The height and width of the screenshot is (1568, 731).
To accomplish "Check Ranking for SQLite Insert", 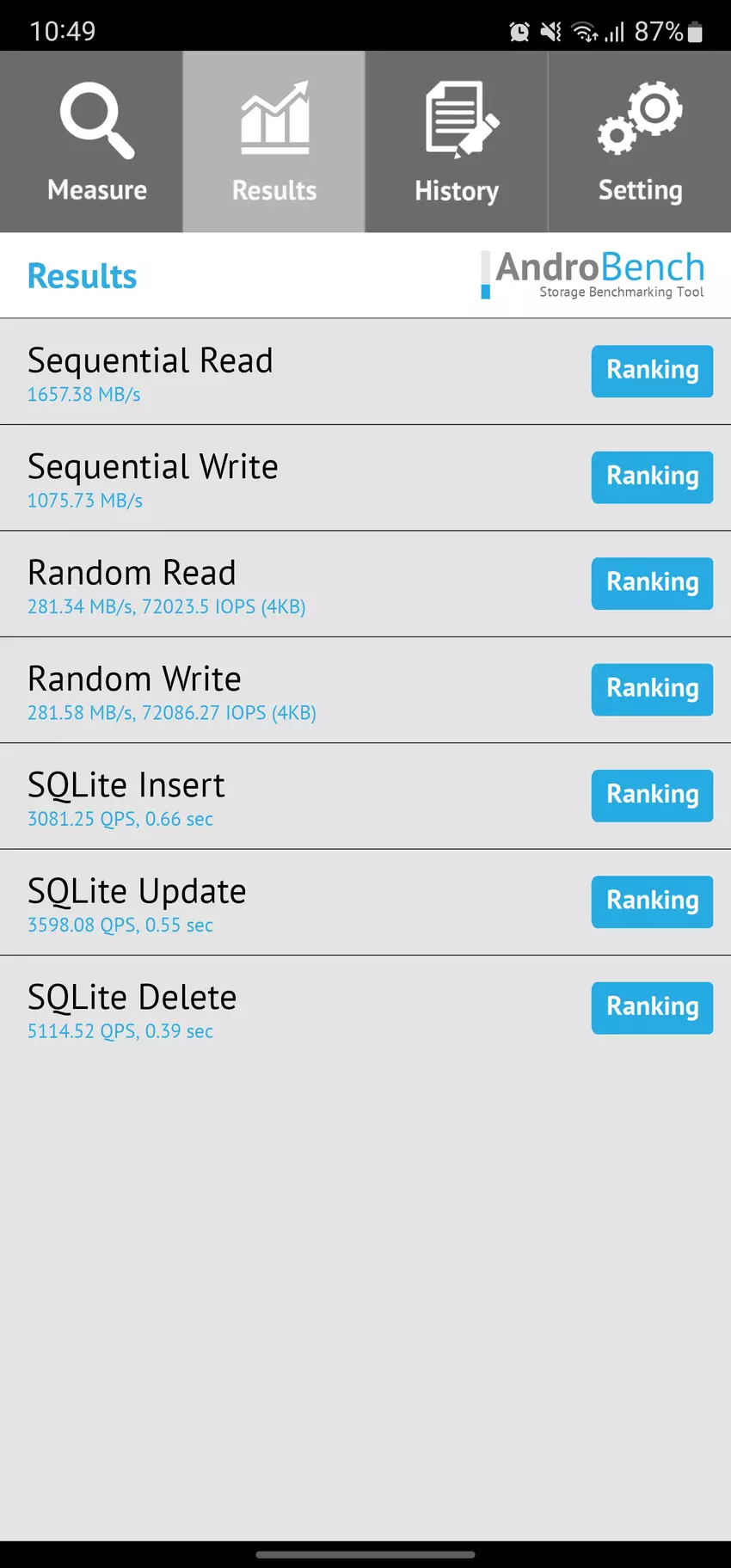I will click(x=652, y=795).
